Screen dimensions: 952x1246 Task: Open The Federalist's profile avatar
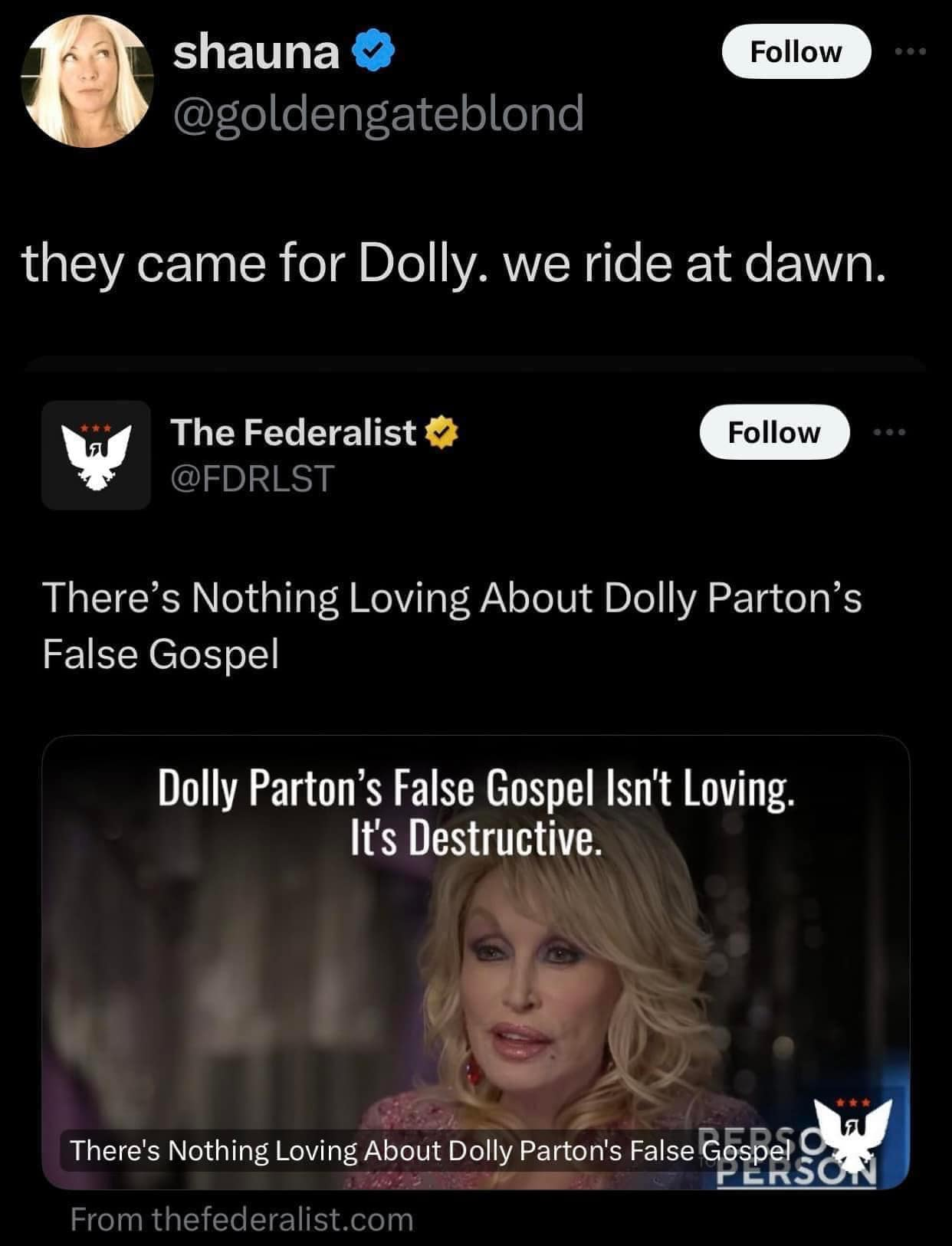96,455
